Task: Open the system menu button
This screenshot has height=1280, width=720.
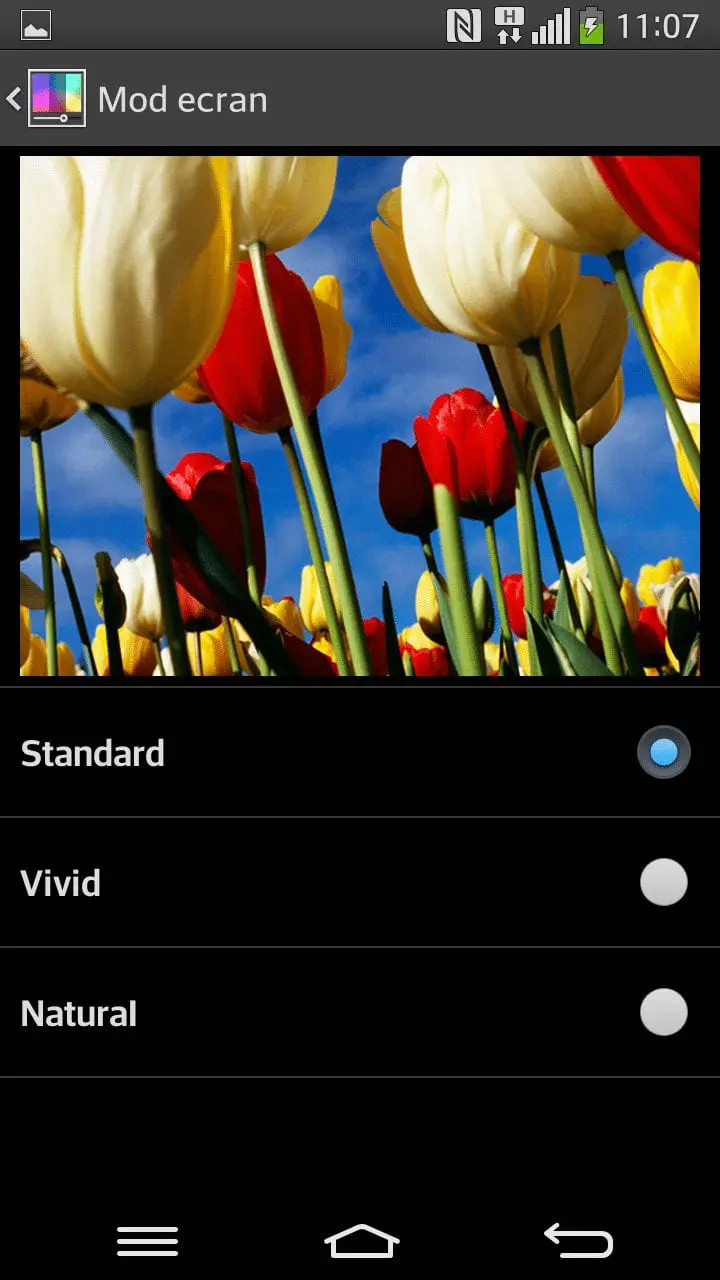Action: (x=148, y=1241)
